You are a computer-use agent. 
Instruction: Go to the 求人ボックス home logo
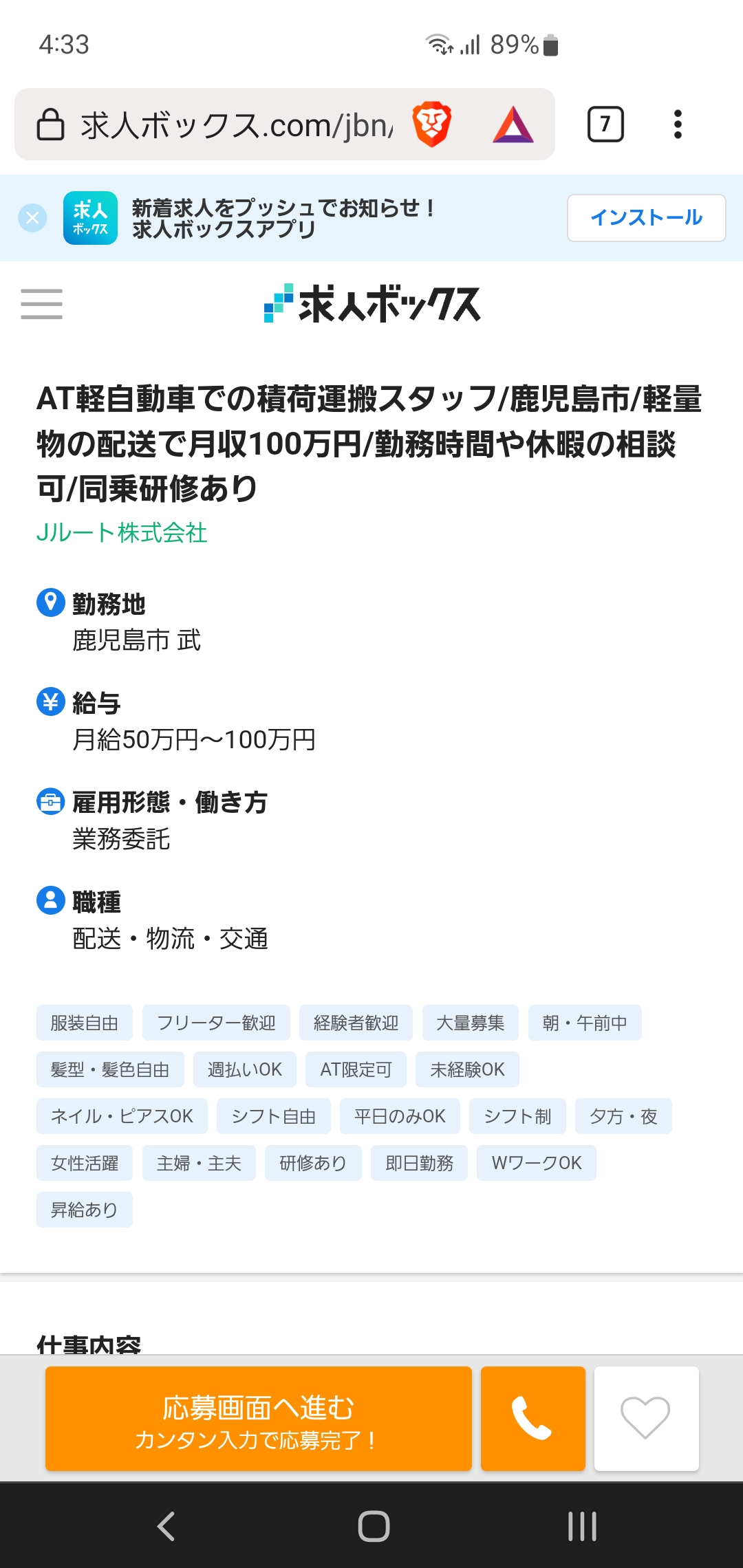pos(372,304)
